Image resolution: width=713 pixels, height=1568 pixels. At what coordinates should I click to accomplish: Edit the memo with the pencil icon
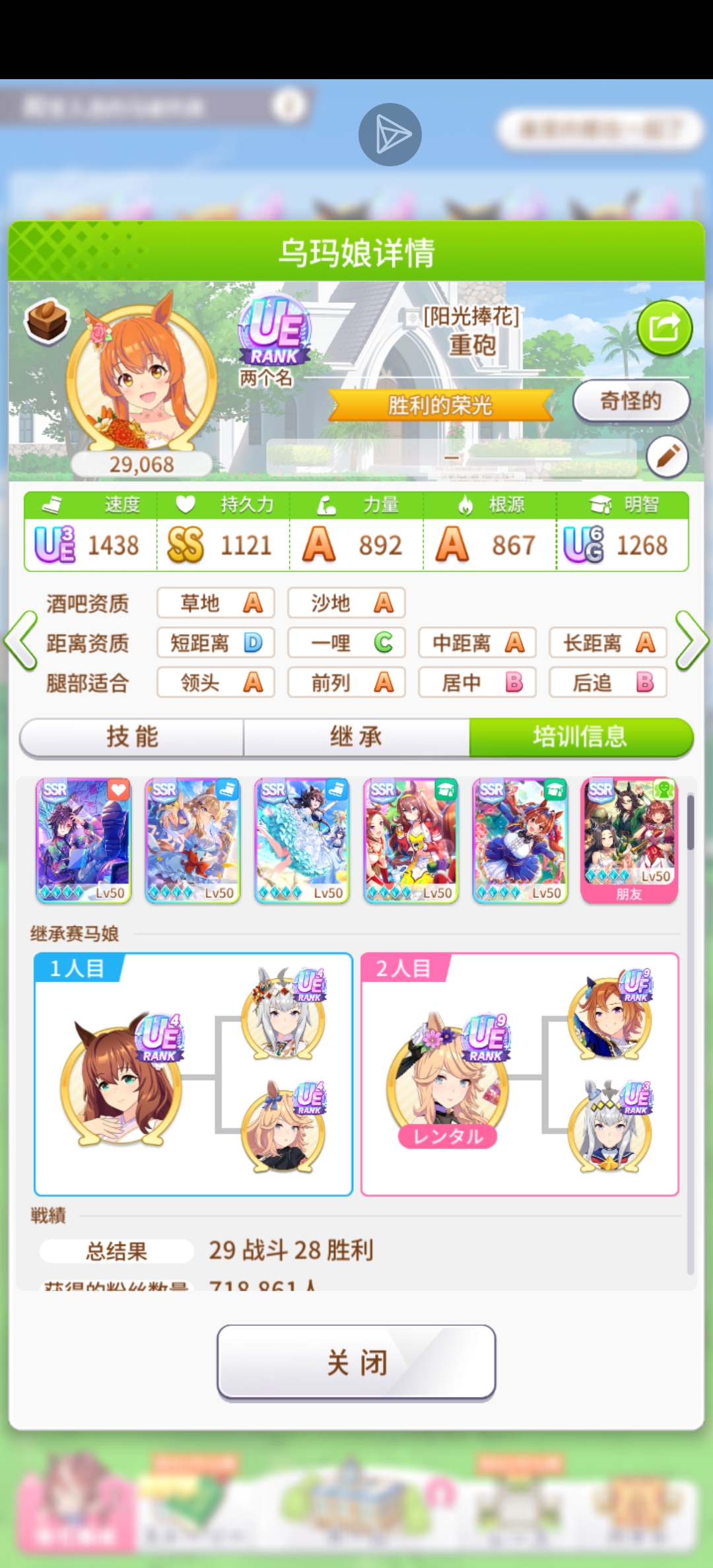tap(667, 457)
